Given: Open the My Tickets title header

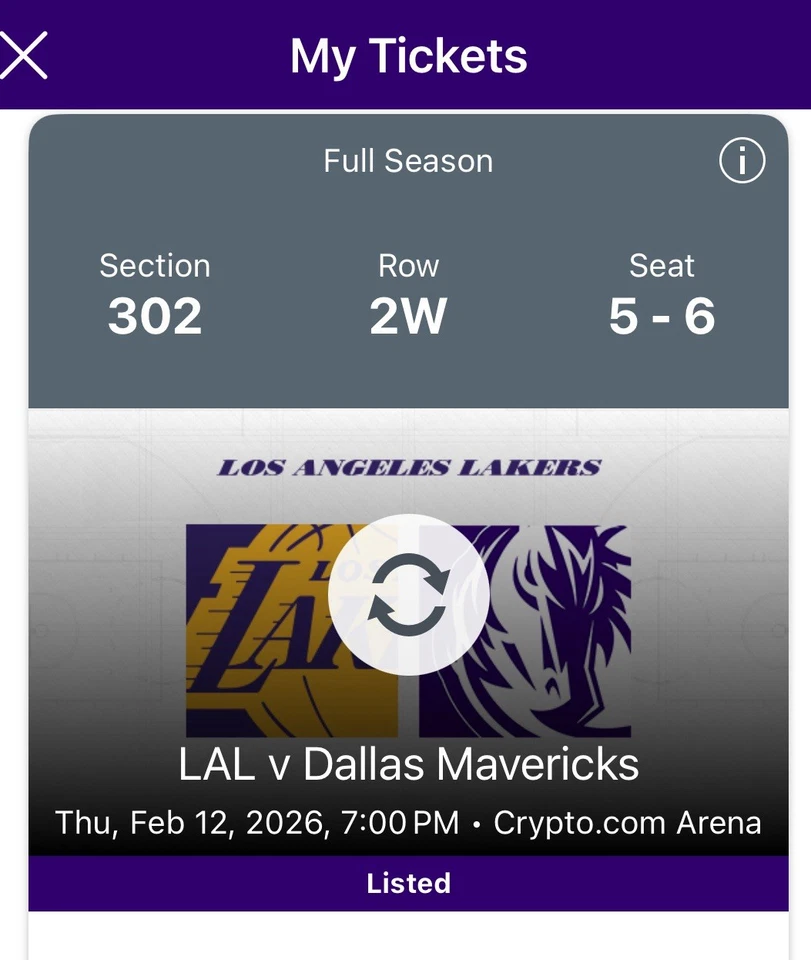Looking at the screenshot, I should coord(406,57).
